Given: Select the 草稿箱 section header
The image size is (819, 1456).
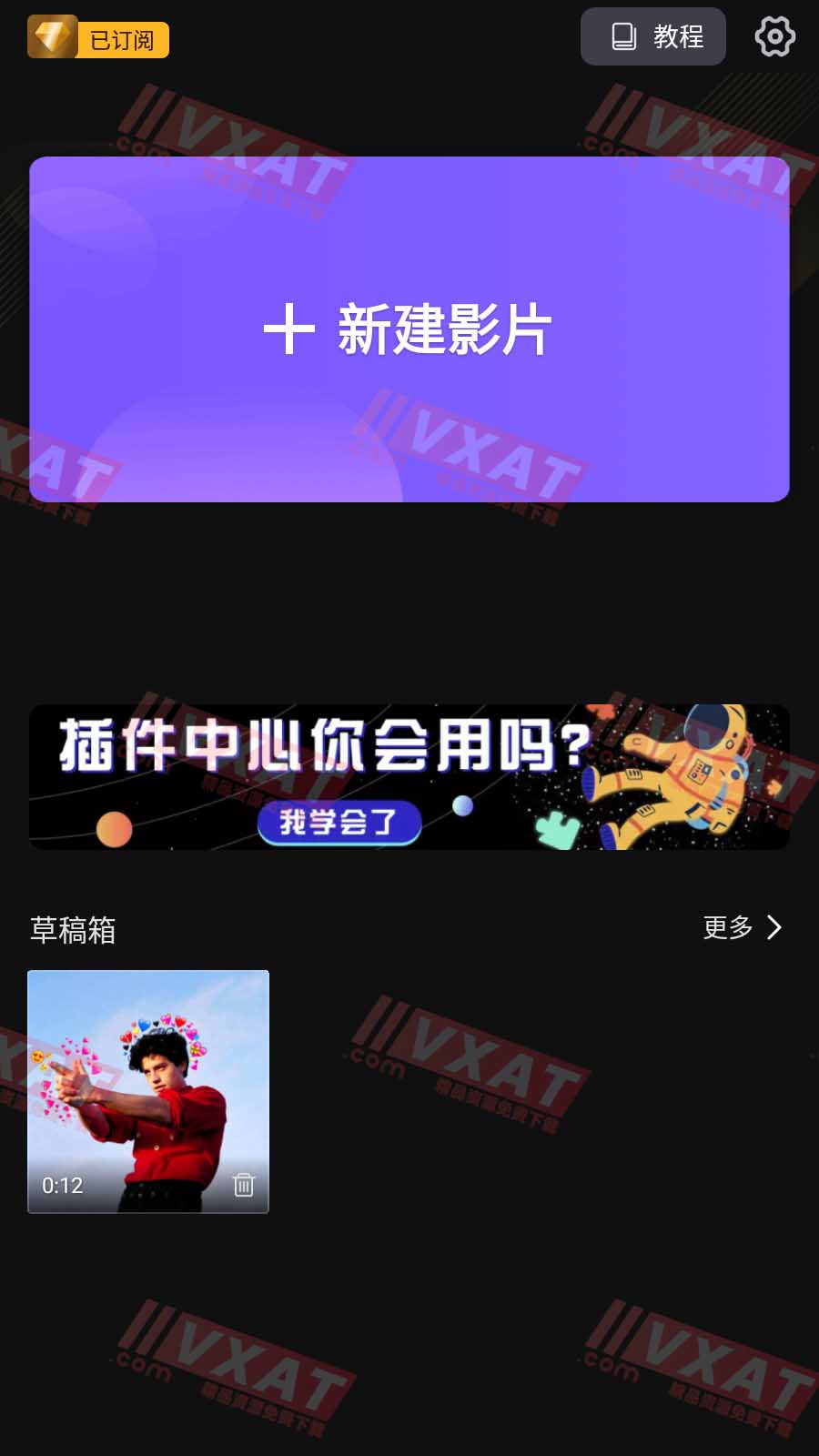Looking at the screenshot, I should [x=72, y=930].
